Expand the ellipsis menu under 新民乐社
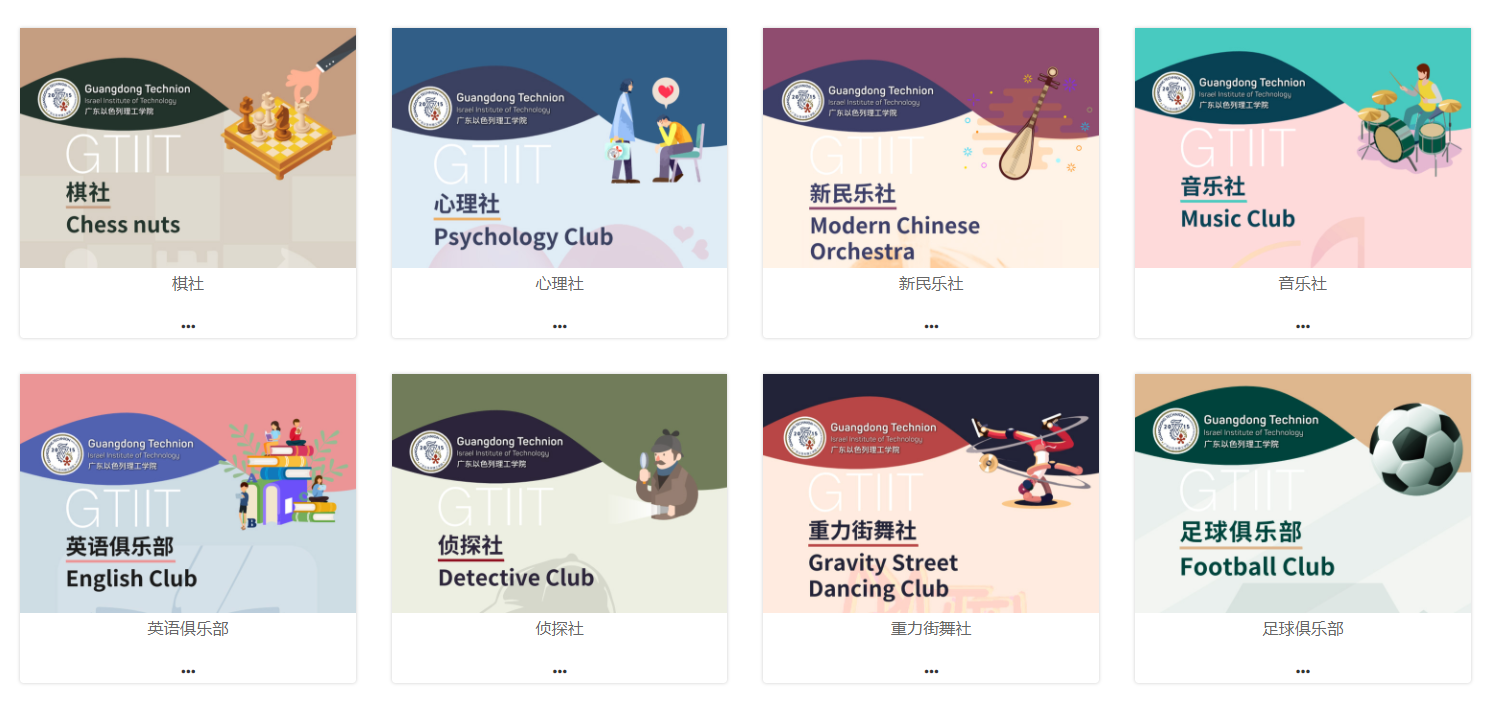This screenshot has width=1493, height=714. [931, 326]
